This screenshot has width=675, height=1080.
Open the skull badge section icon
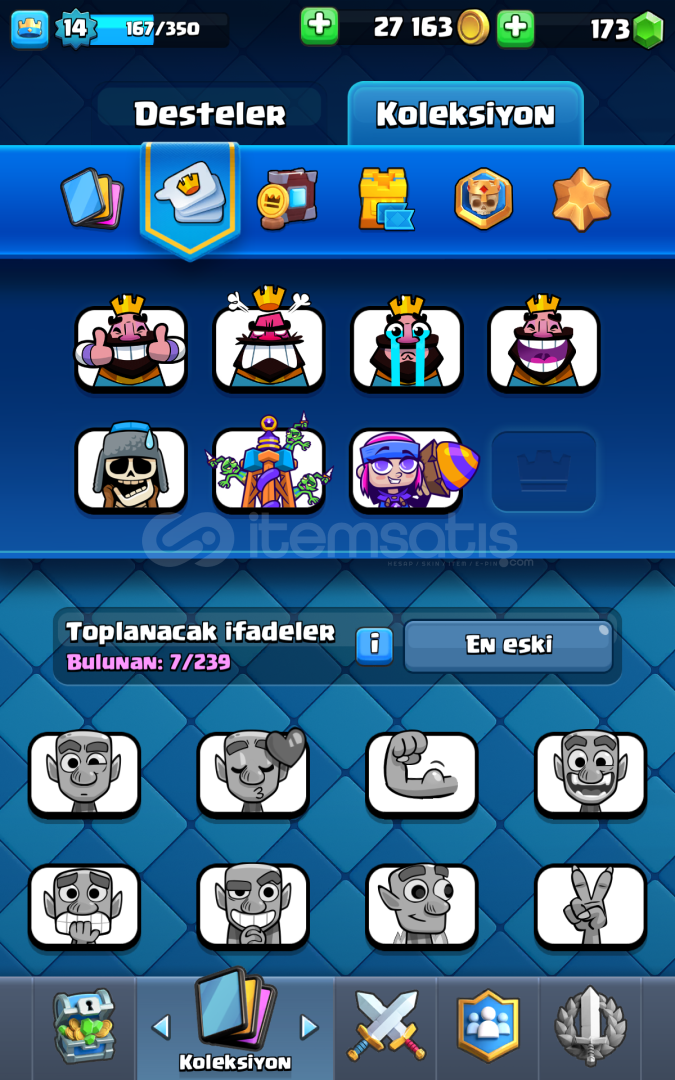pos(484,198)
